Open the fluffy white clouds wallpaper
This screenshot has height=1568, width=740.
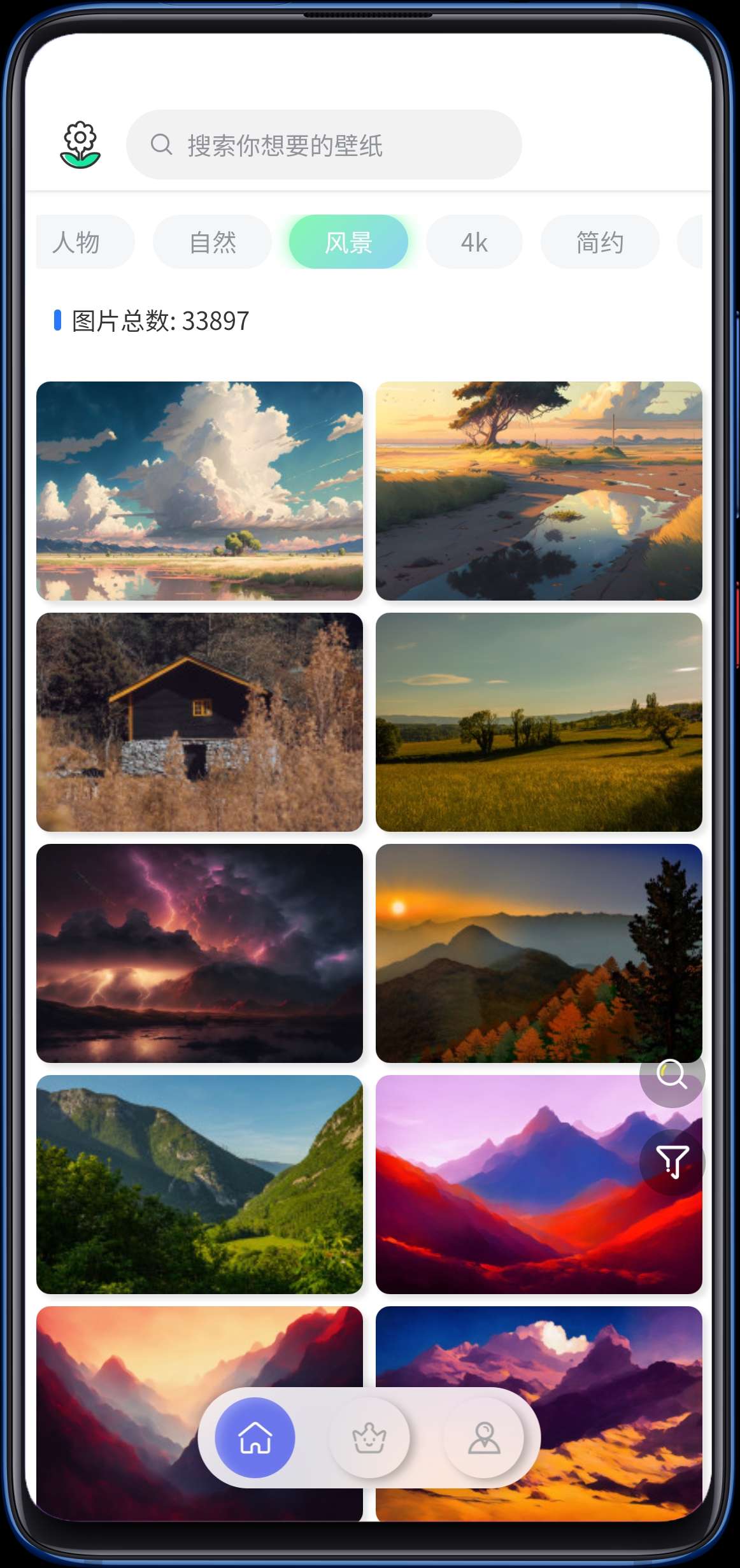click(x=199, y=490)
